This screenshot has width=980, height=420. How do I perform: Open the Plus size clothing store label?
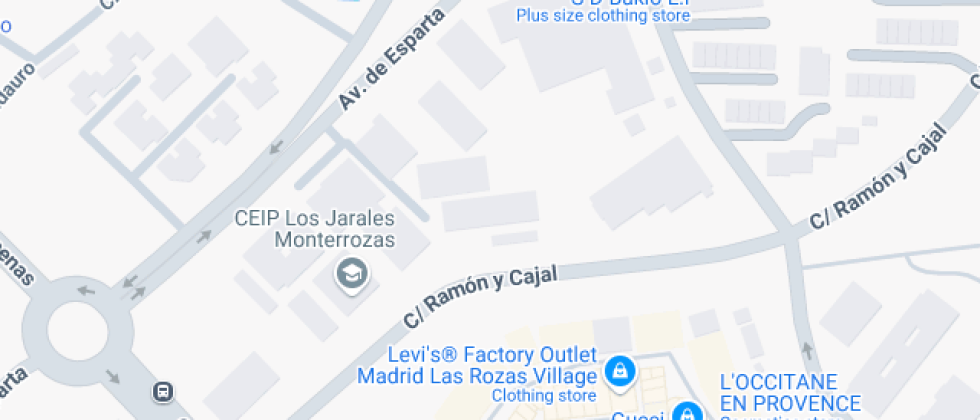click(603, 15)
